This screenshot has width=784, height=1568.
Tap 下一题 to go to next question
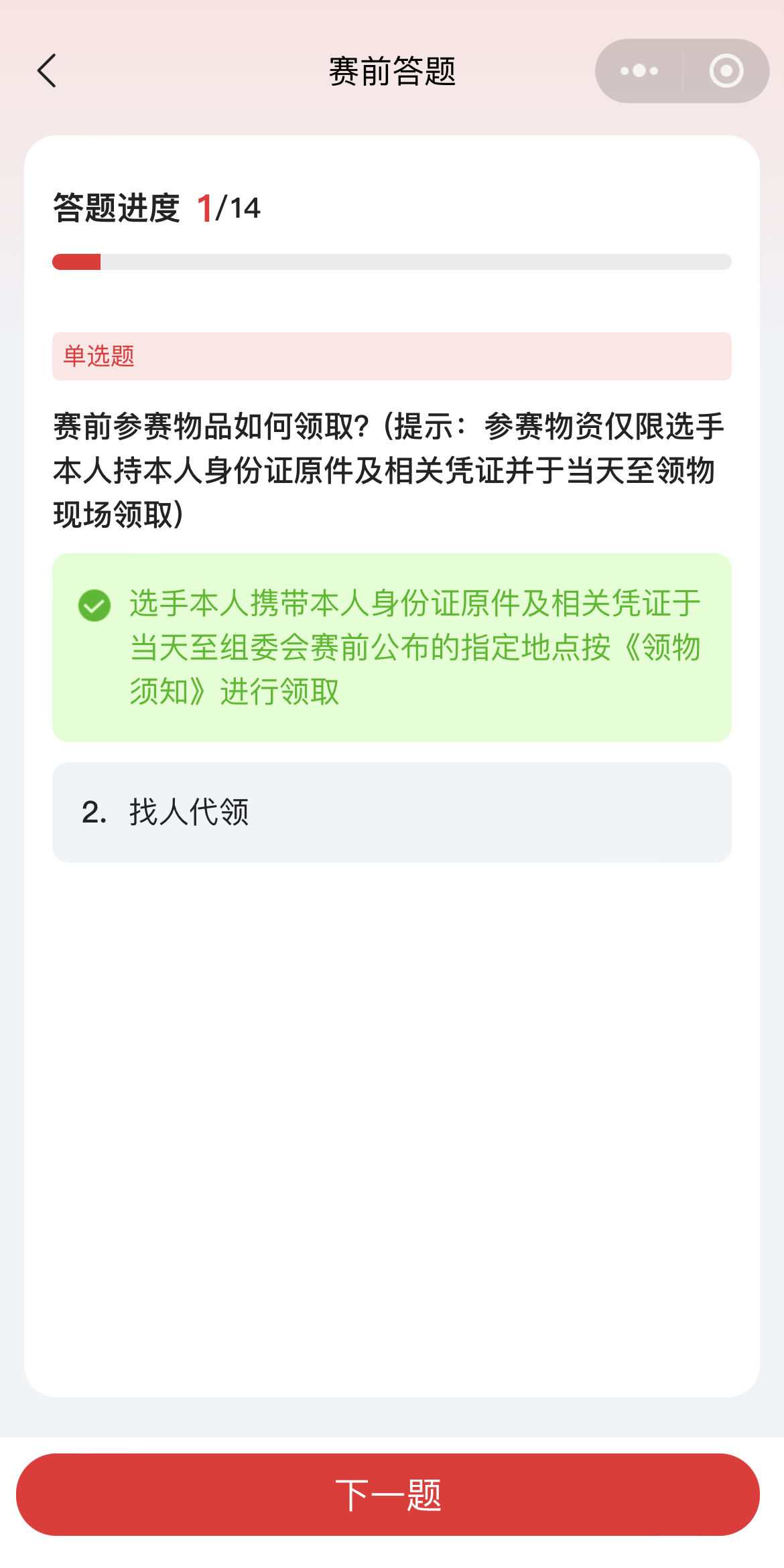(388, 1494)
